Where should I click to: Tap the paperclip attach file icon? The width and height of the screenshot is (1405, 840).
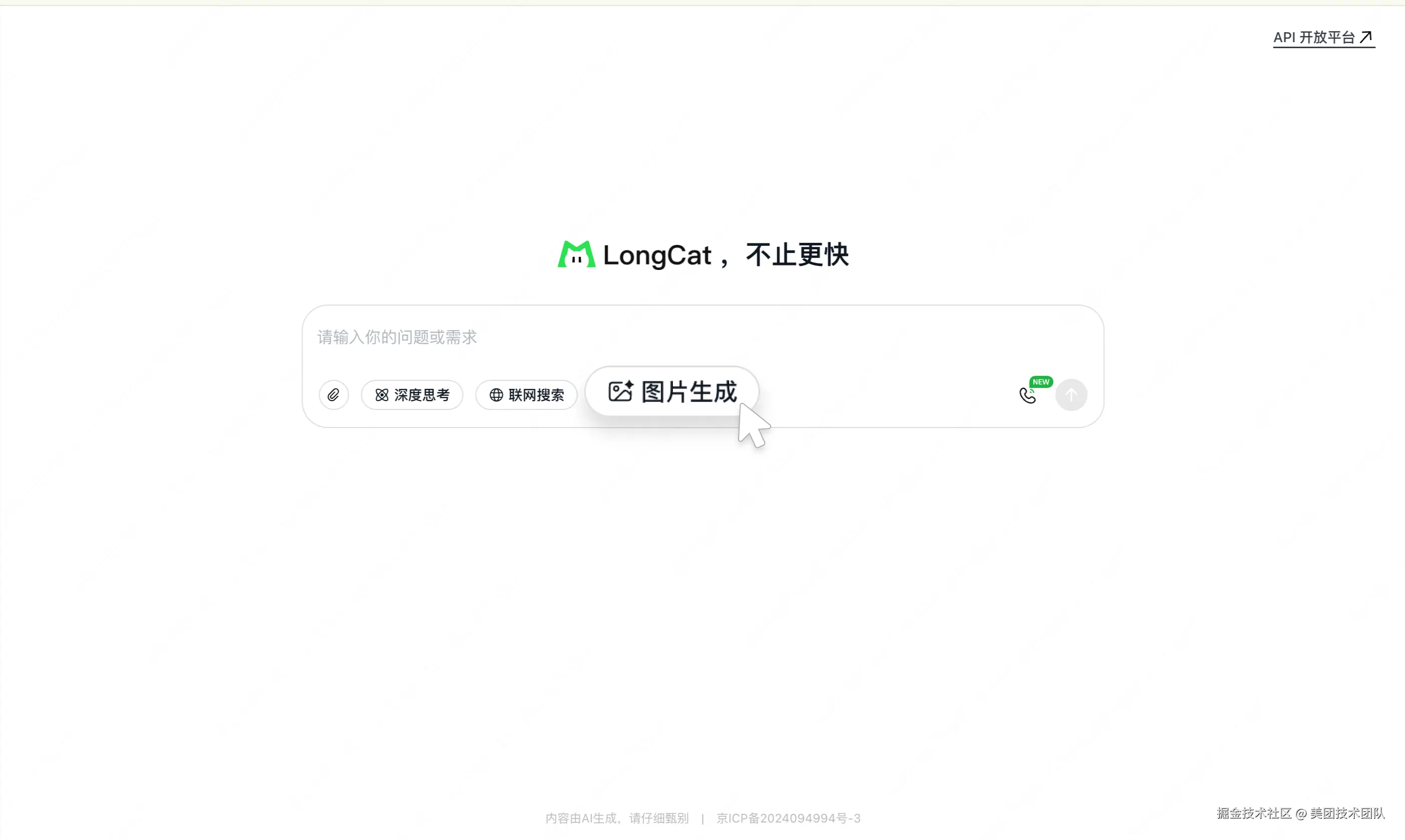[333, 394]
